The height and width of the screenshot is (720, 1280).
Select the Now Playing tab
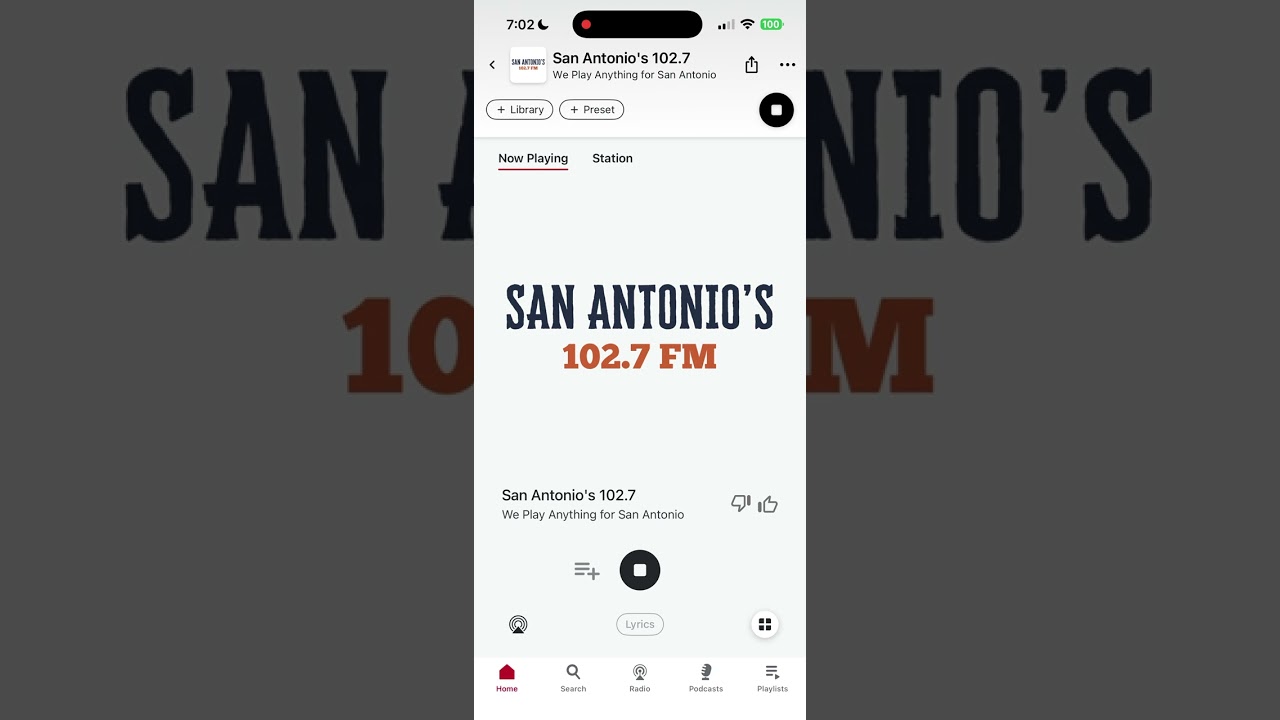533,158
